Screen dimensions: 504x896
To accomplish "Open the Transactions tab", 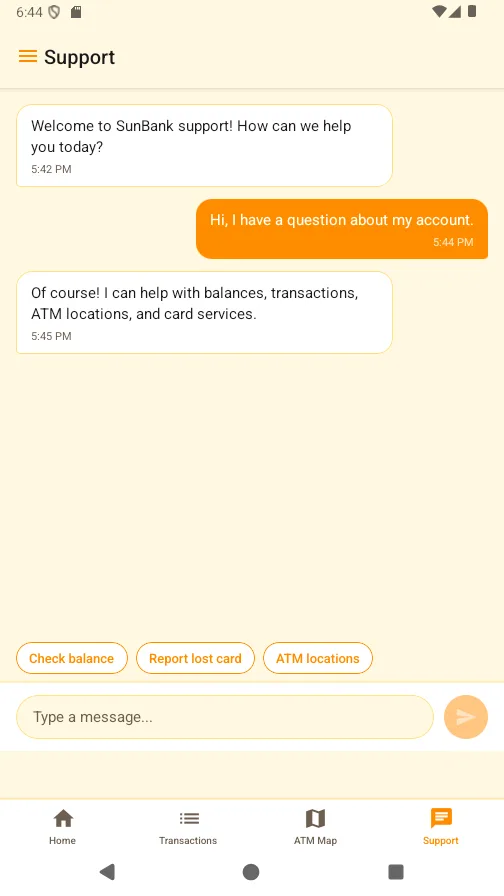I will (189, 827).
